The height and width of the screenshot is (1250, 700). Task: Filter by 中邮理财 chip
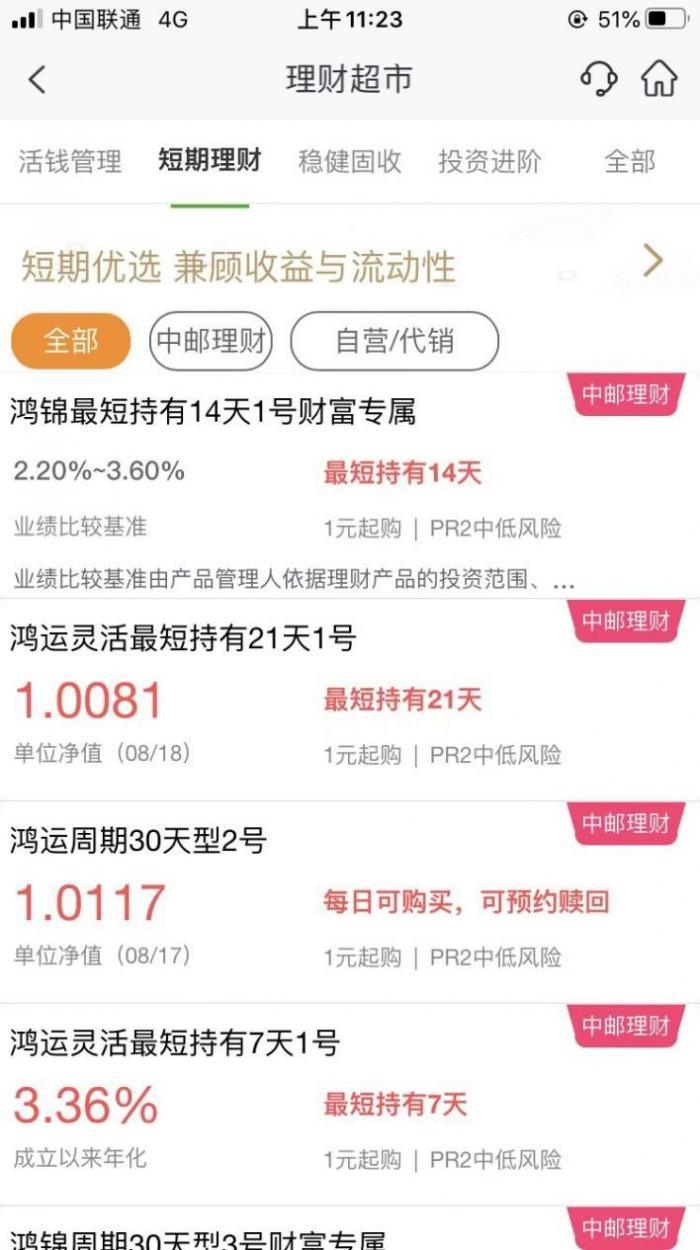pyautogui.click(x=212, y=341)
